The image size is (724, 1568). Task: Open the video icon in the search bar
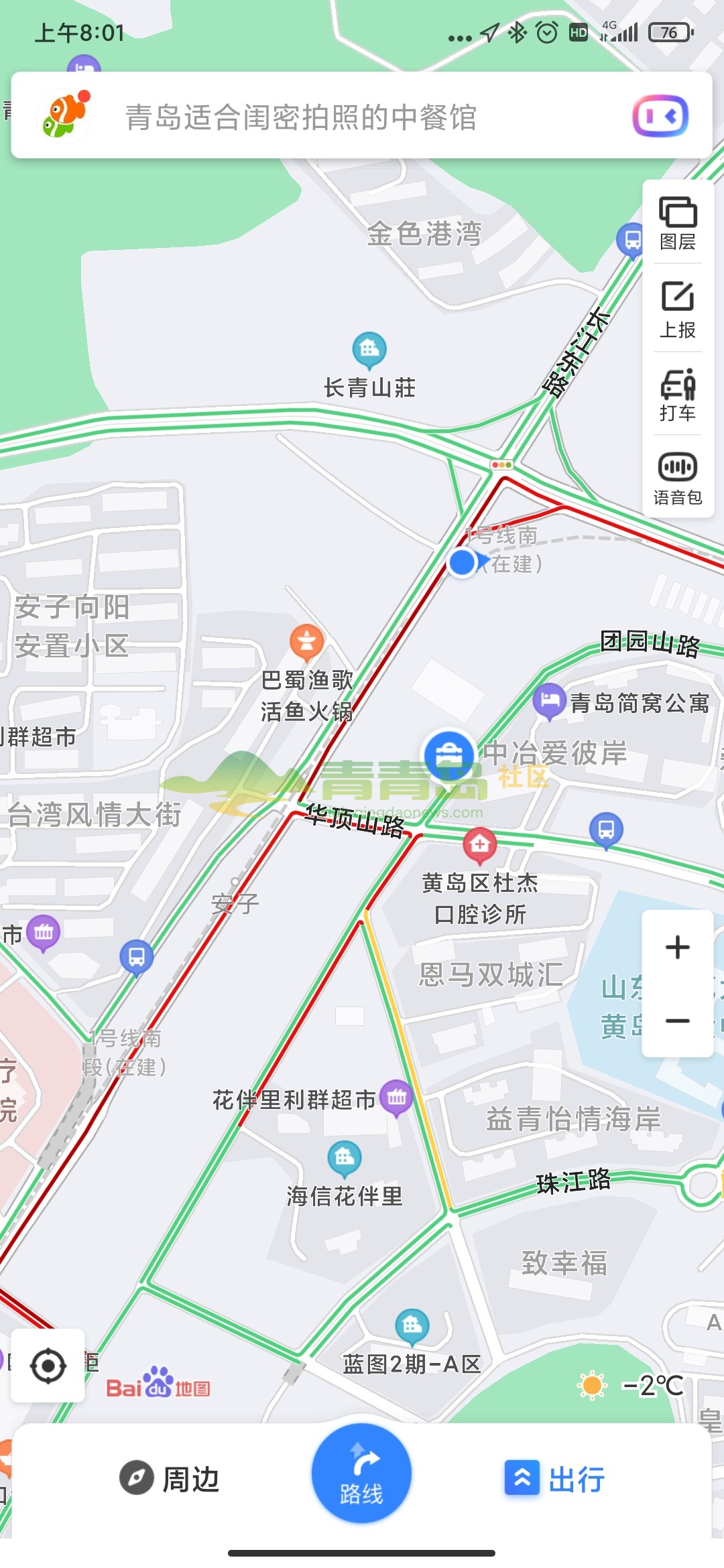pos(660,117)
